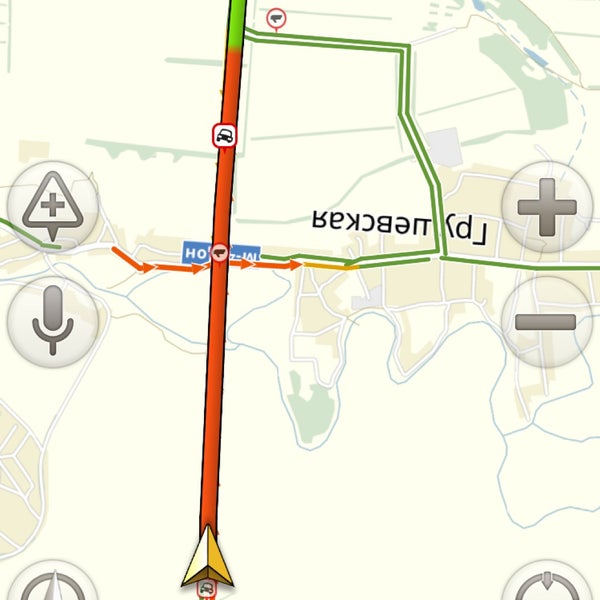Viewport: 600px width, 600px height.
Task: Reorient the map using the compass button
Action: [x=52, y=586]
